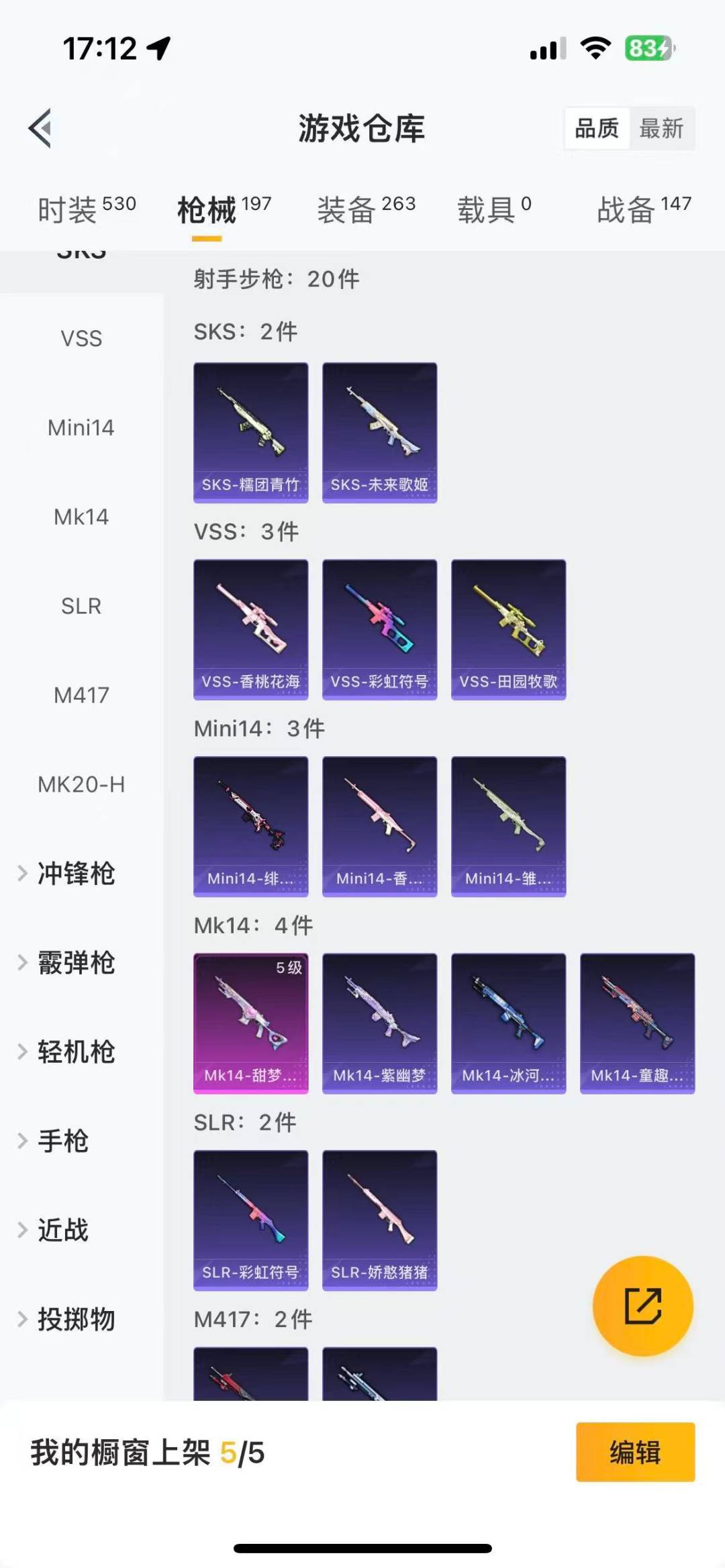Screen dimensions: 725x1568
Task: Jump to MK20-H in the side list
Action: click(81, 784)
